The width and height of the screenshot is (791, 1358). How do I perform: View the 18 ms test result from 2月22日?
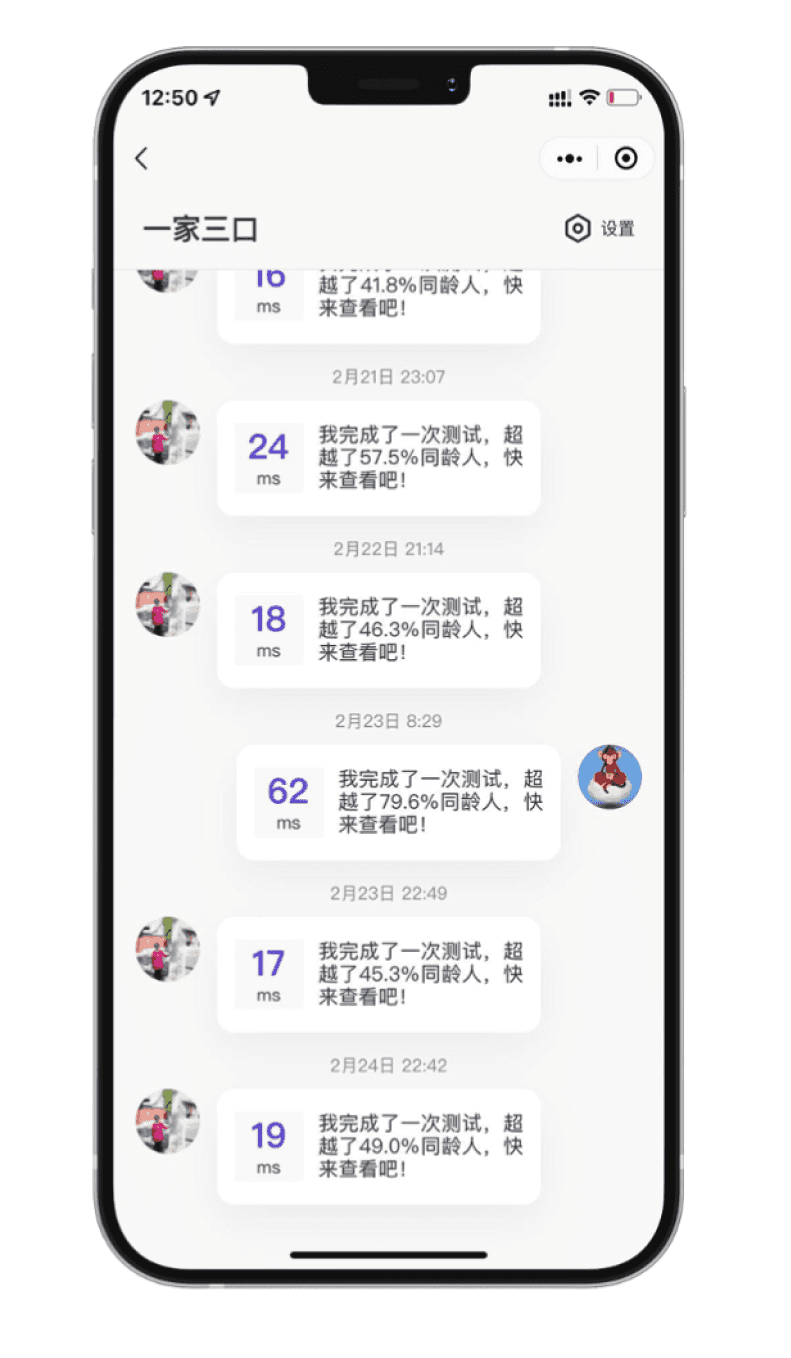coord(378,630)
